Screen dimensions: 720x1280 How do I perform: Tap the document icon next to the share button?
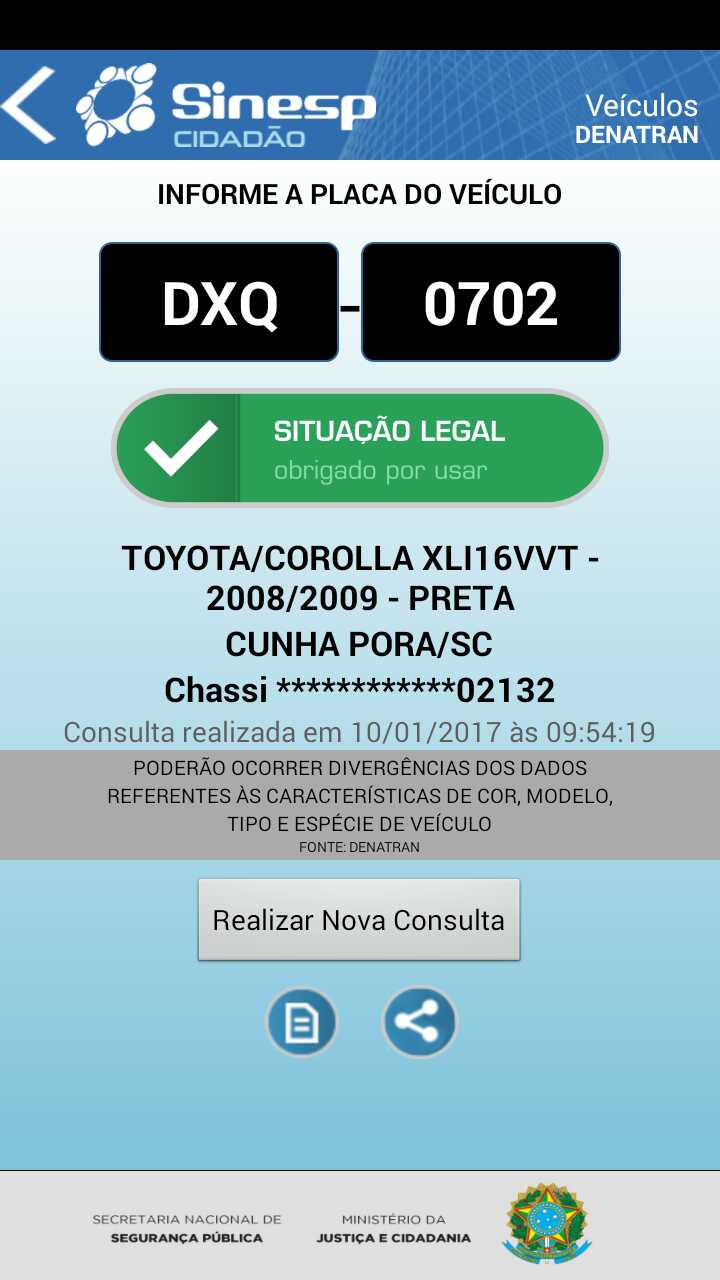pos(302,1022)
